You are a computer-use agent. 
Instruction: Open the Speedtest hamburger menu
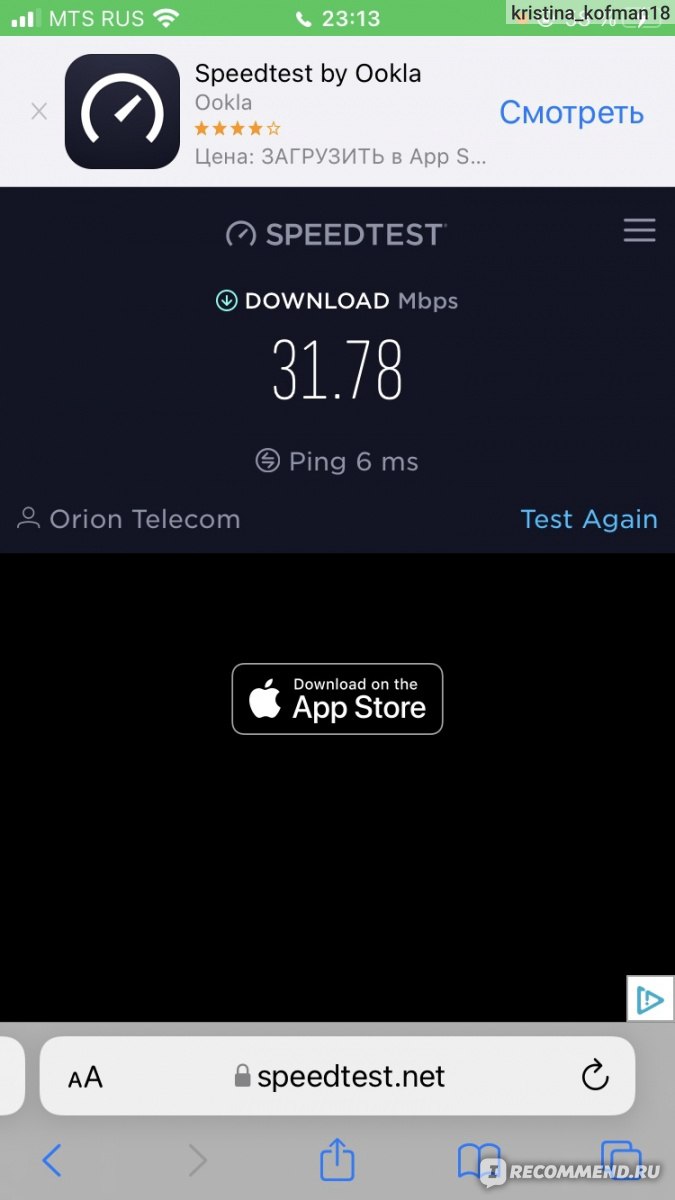(x=639, y=231)
